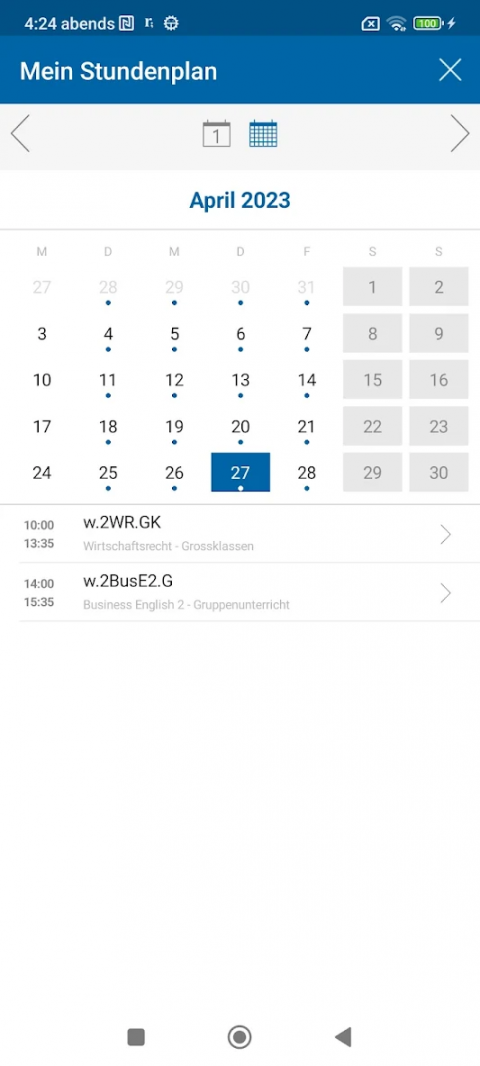480x1066 pixels.
Task: Switch to the month grid view icon
Action: click(263, 134)
